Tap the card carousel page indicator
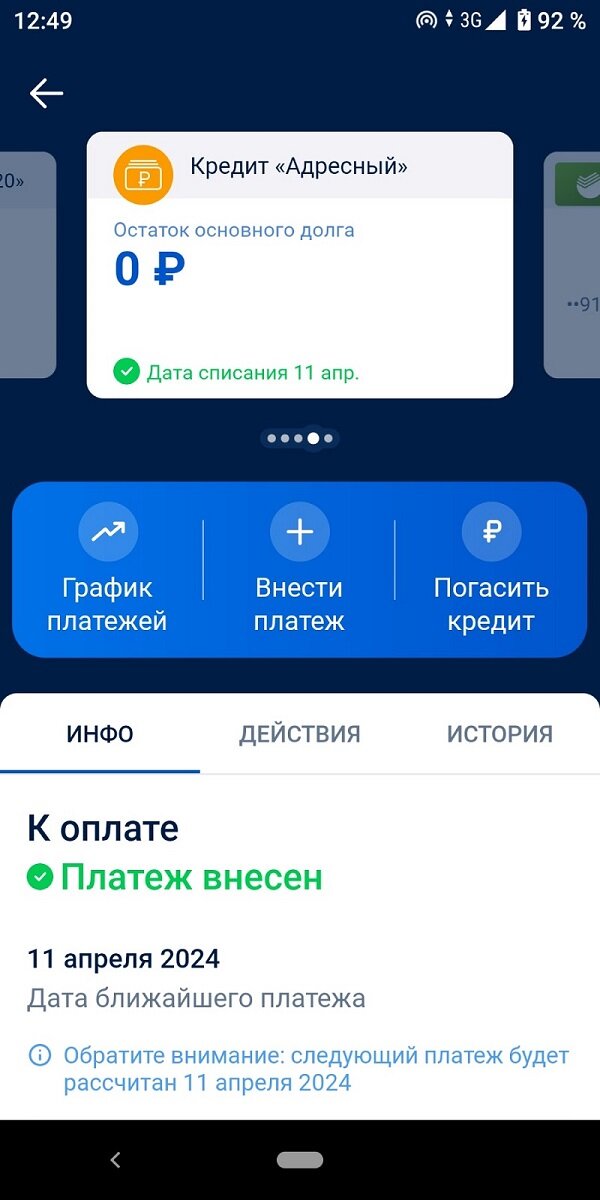The width and height of the screenshot is (600, 1200). pyautogui.click(x=300, y=438)
